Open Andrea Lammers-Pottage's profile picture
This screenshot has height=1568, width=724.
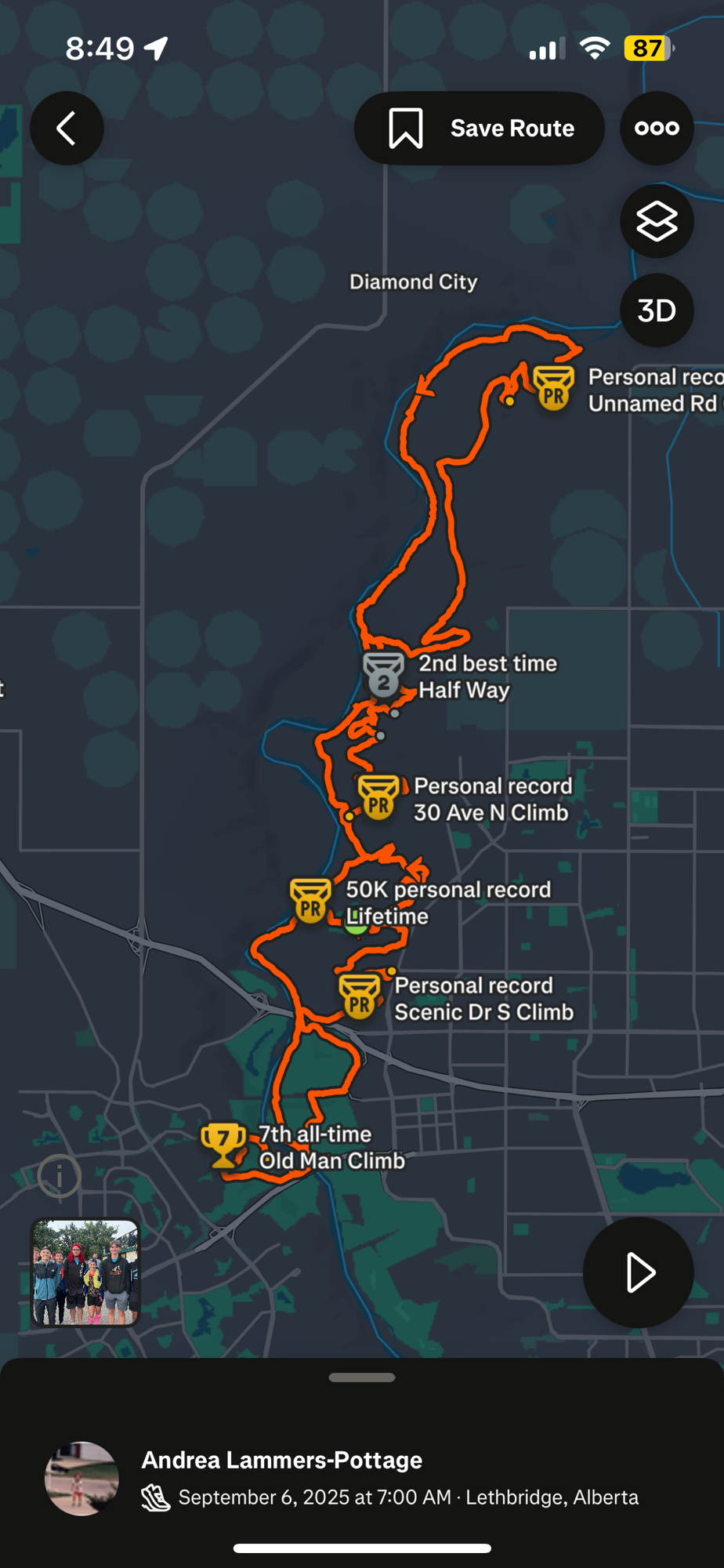point(81,1478)
